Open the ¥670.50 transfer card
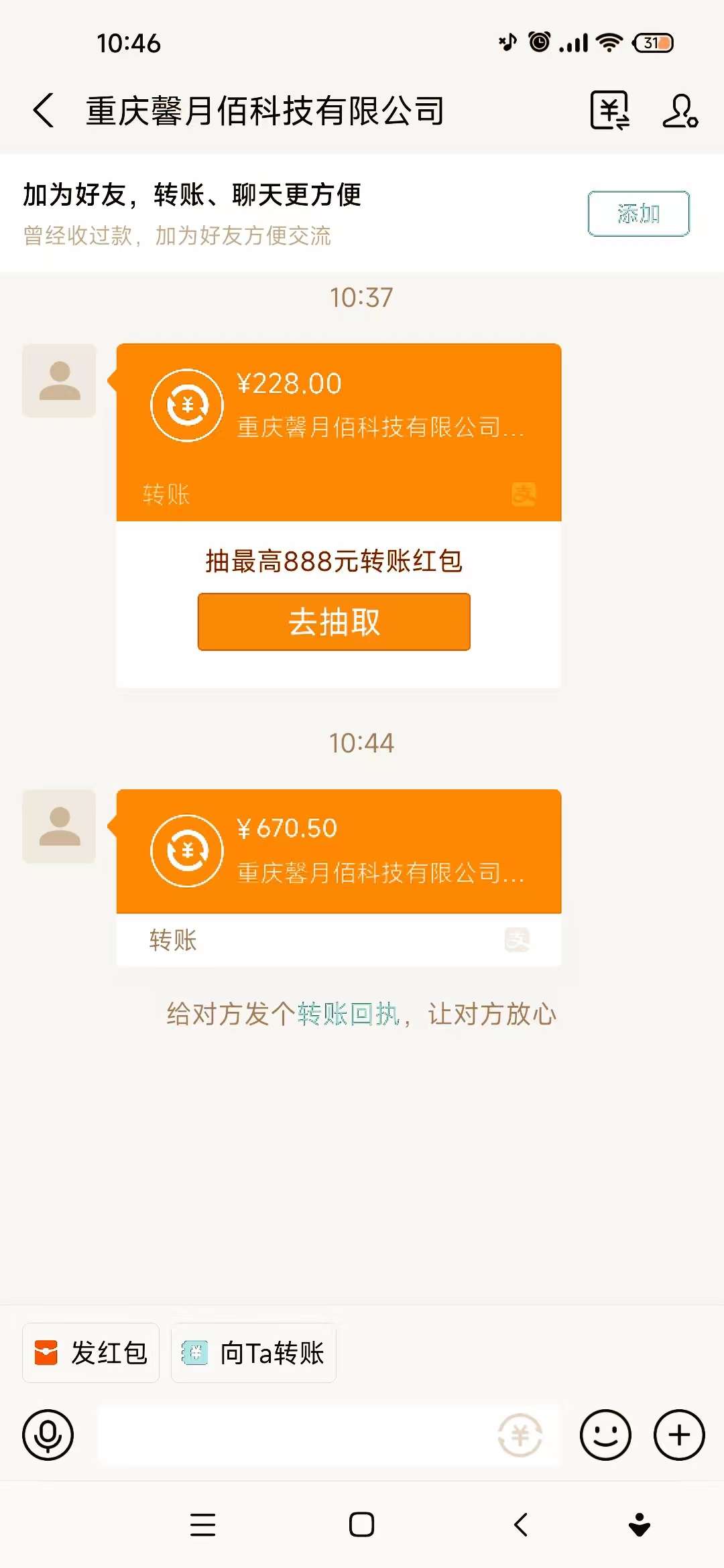The width and height of the screenshot is (724, 1568). click(339, 877)
